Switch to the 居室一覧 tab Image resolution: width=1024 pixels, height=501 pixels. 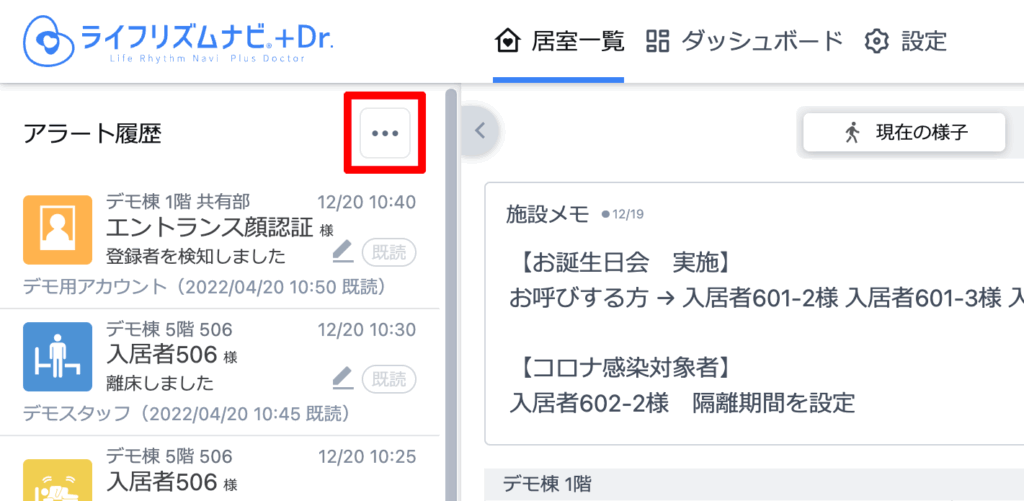tap(560, 42)
